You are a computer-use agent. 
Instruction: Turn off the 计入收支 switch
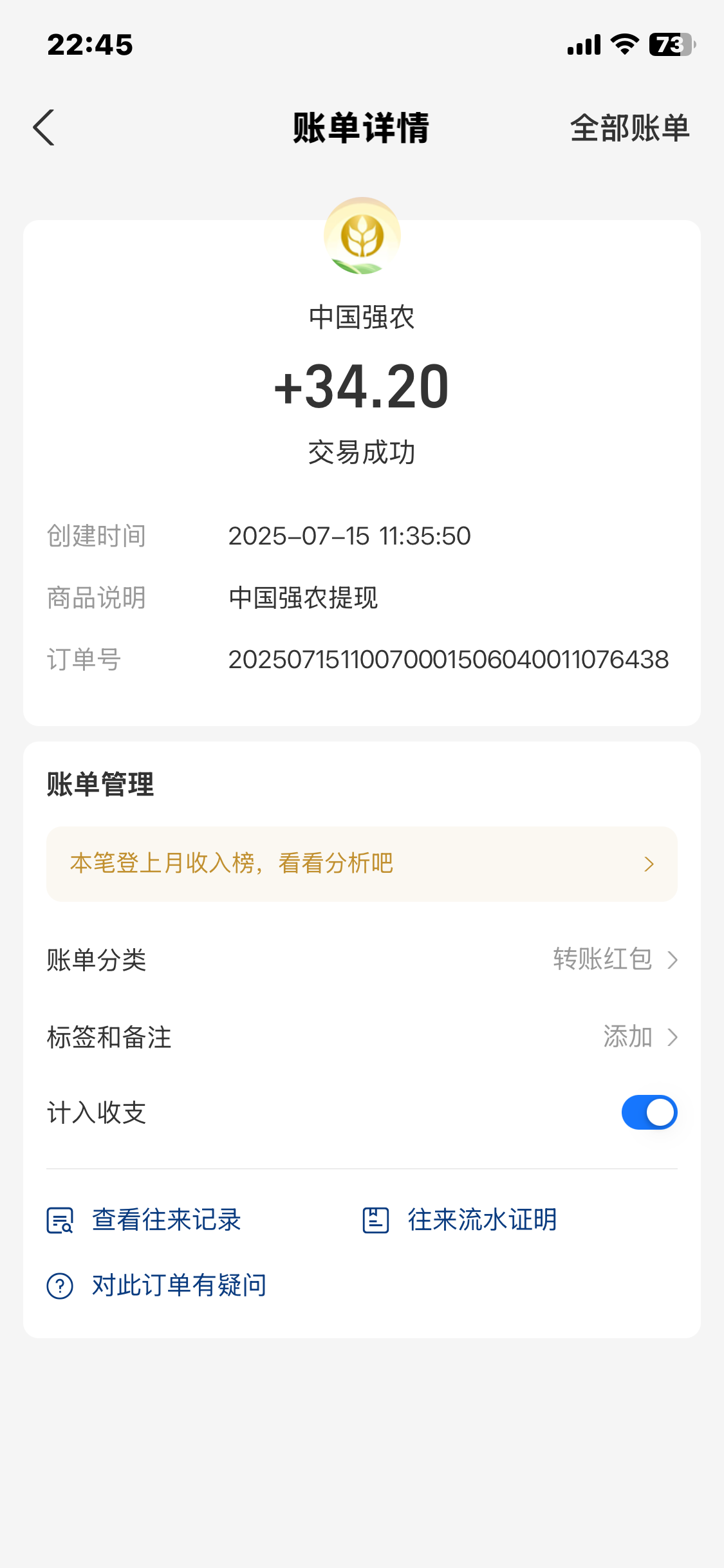649,1112
